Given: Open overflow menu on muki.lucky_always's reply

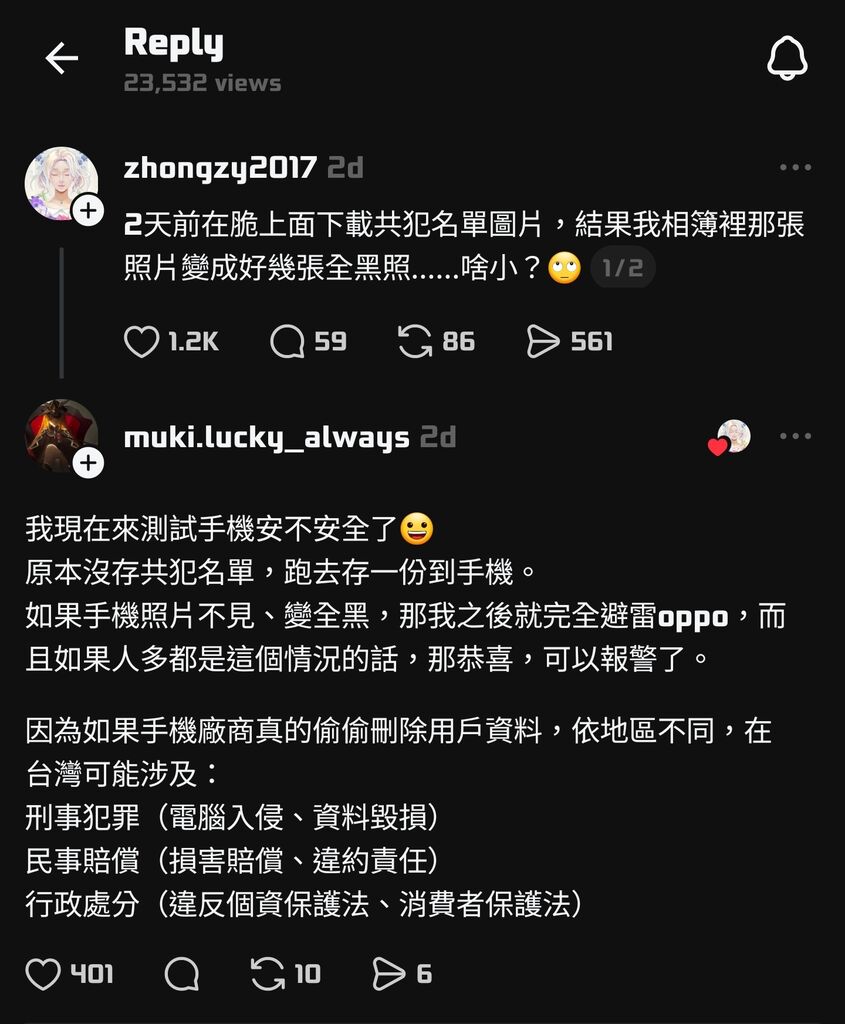Looking at the screenshot, I should click(x=795, y=437).
